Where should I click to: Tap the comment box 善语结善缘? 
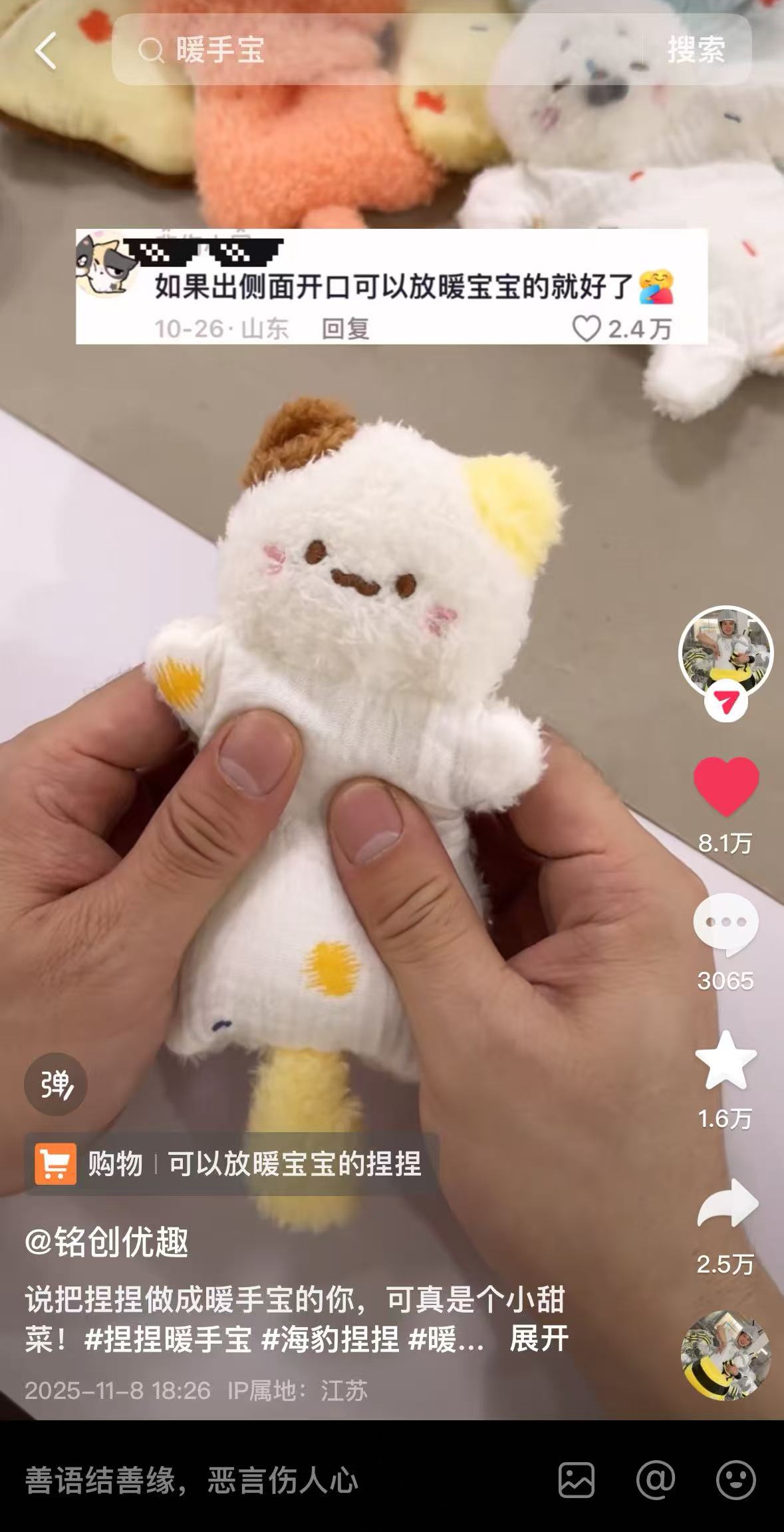pyautogui.click(x=193, y=1481)
